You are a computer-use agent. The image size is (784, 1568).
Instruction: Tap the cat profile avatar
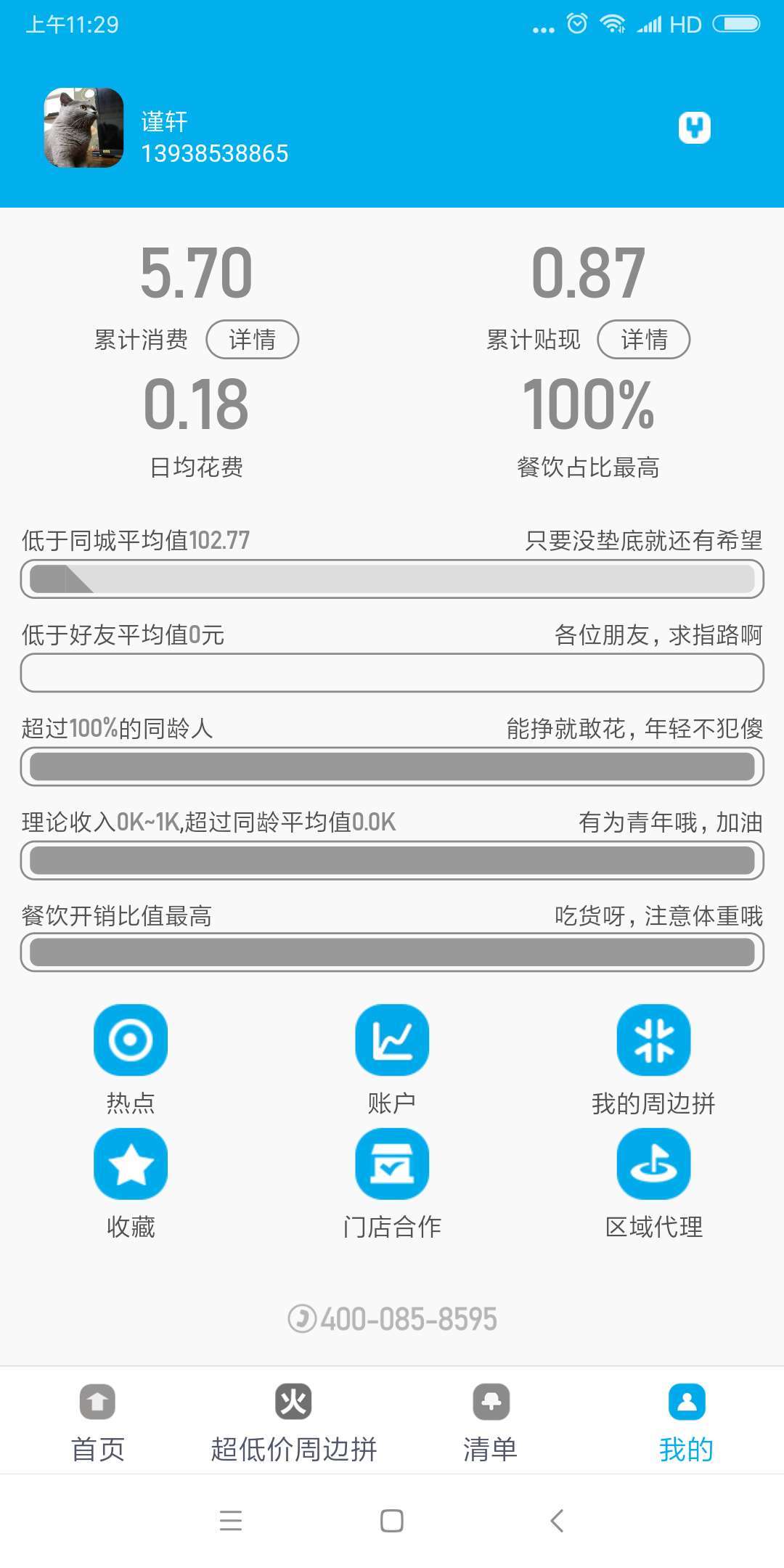point(83,128)
